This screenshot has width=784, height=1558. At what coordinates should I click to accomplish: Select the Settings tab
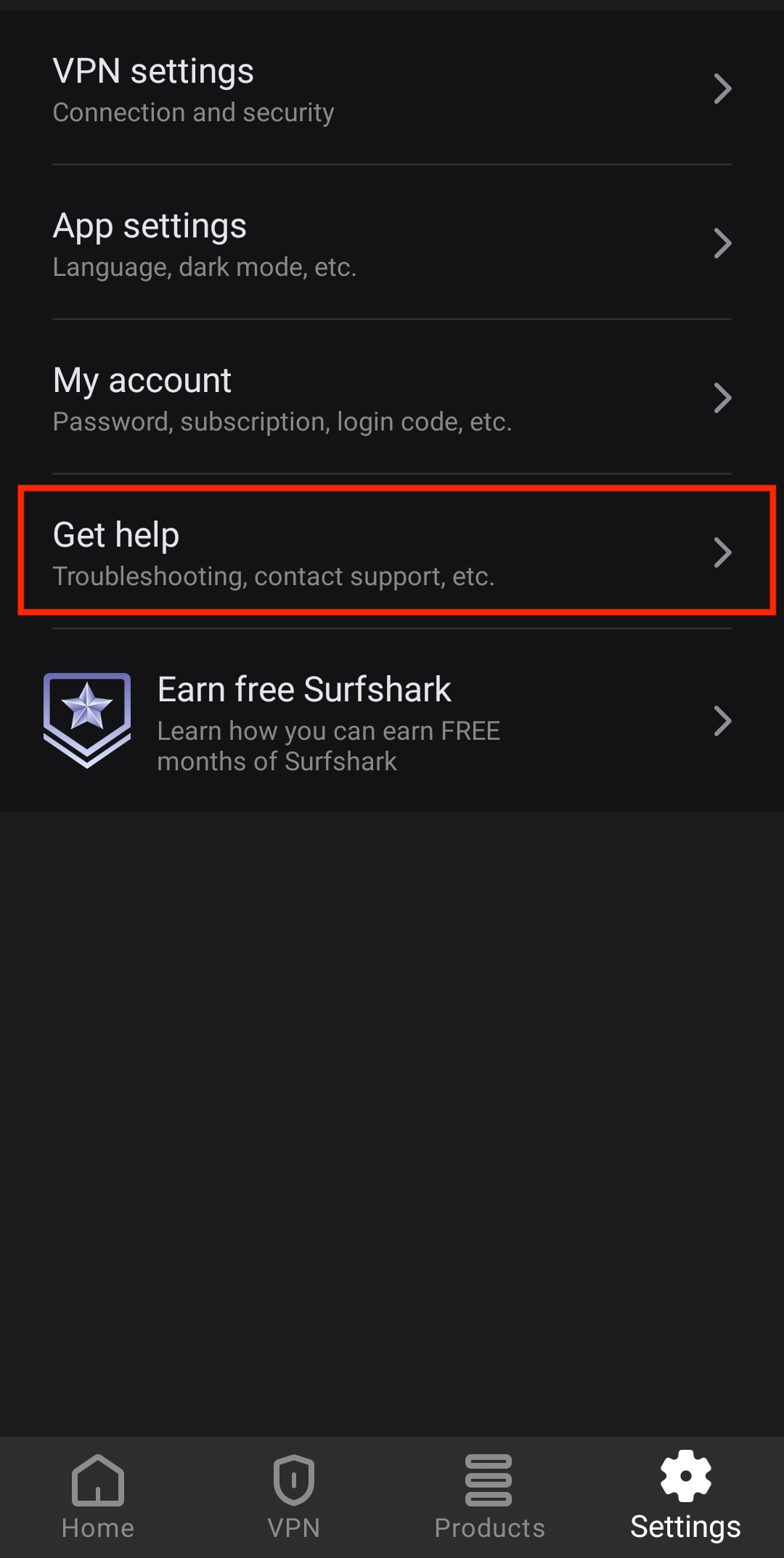point(685,1497)
